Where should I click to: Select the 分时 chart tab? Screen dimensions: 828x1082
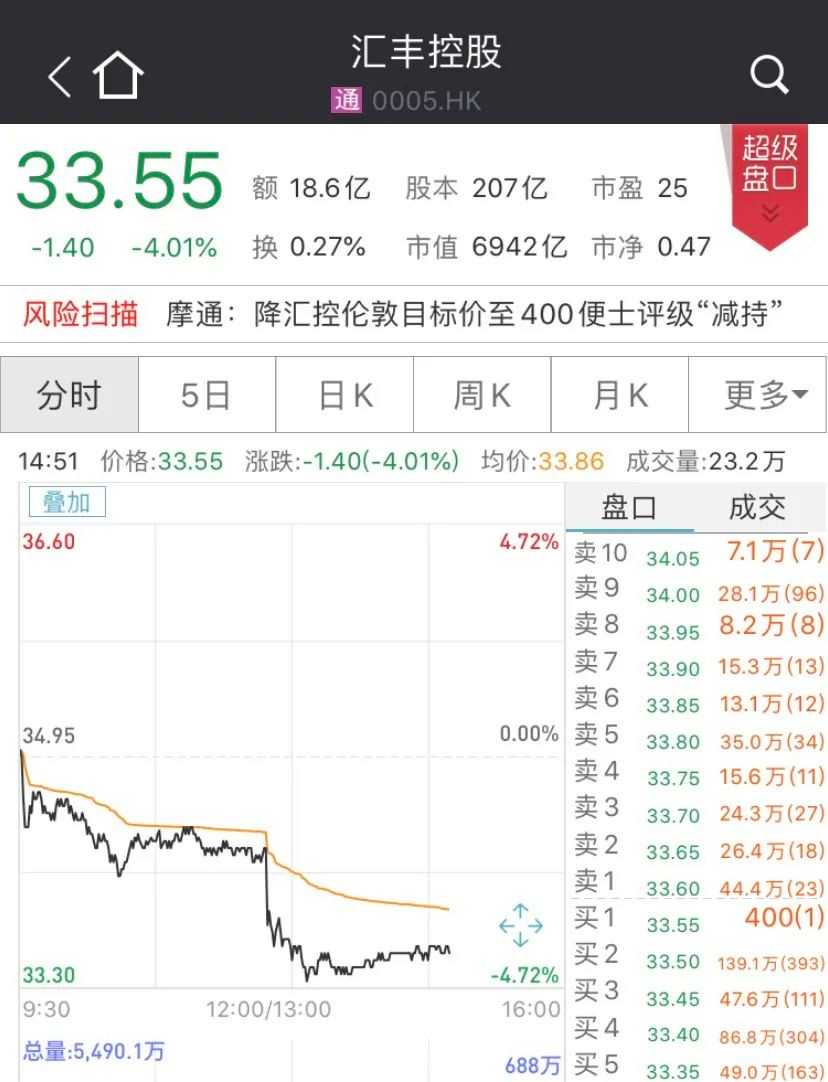(x=69, y=395)
